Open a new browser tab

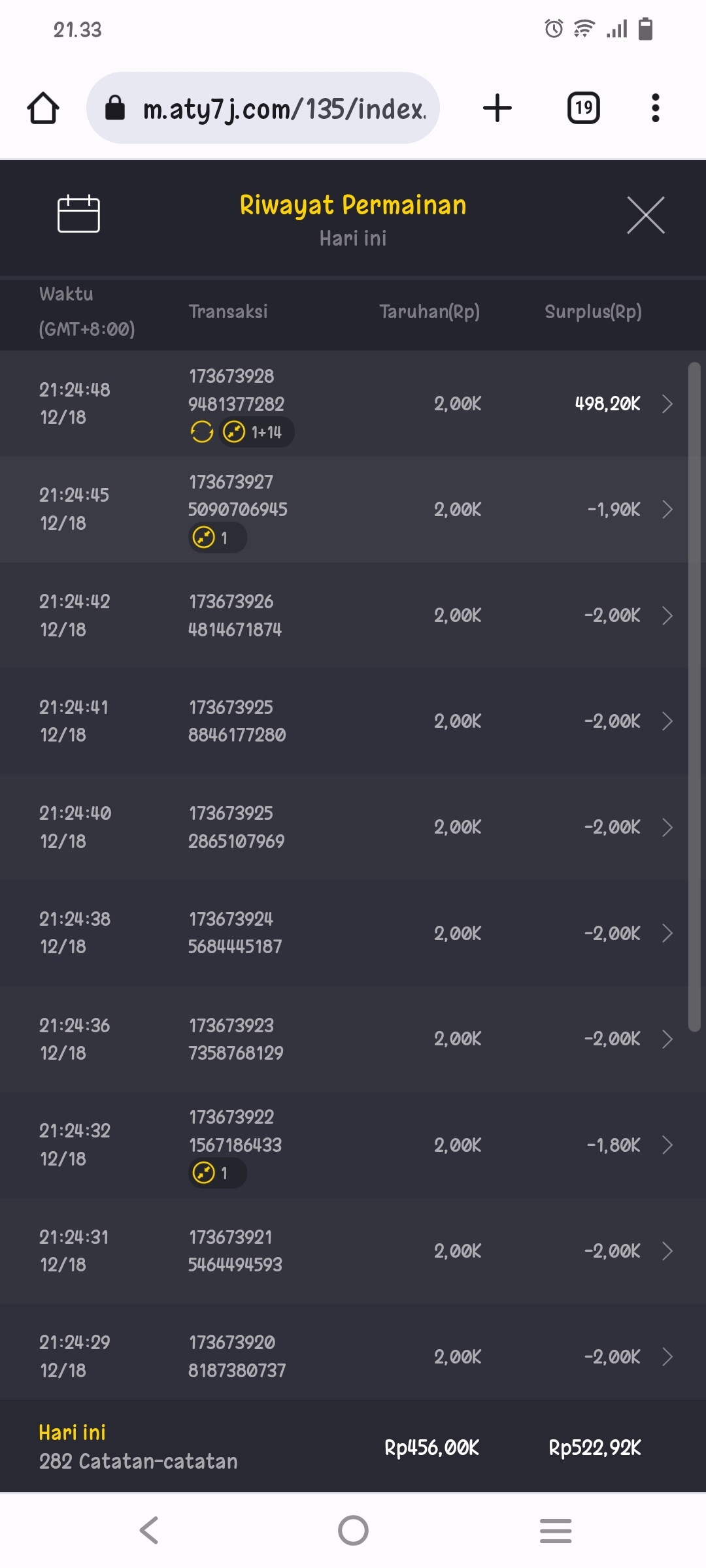[497, 108]
